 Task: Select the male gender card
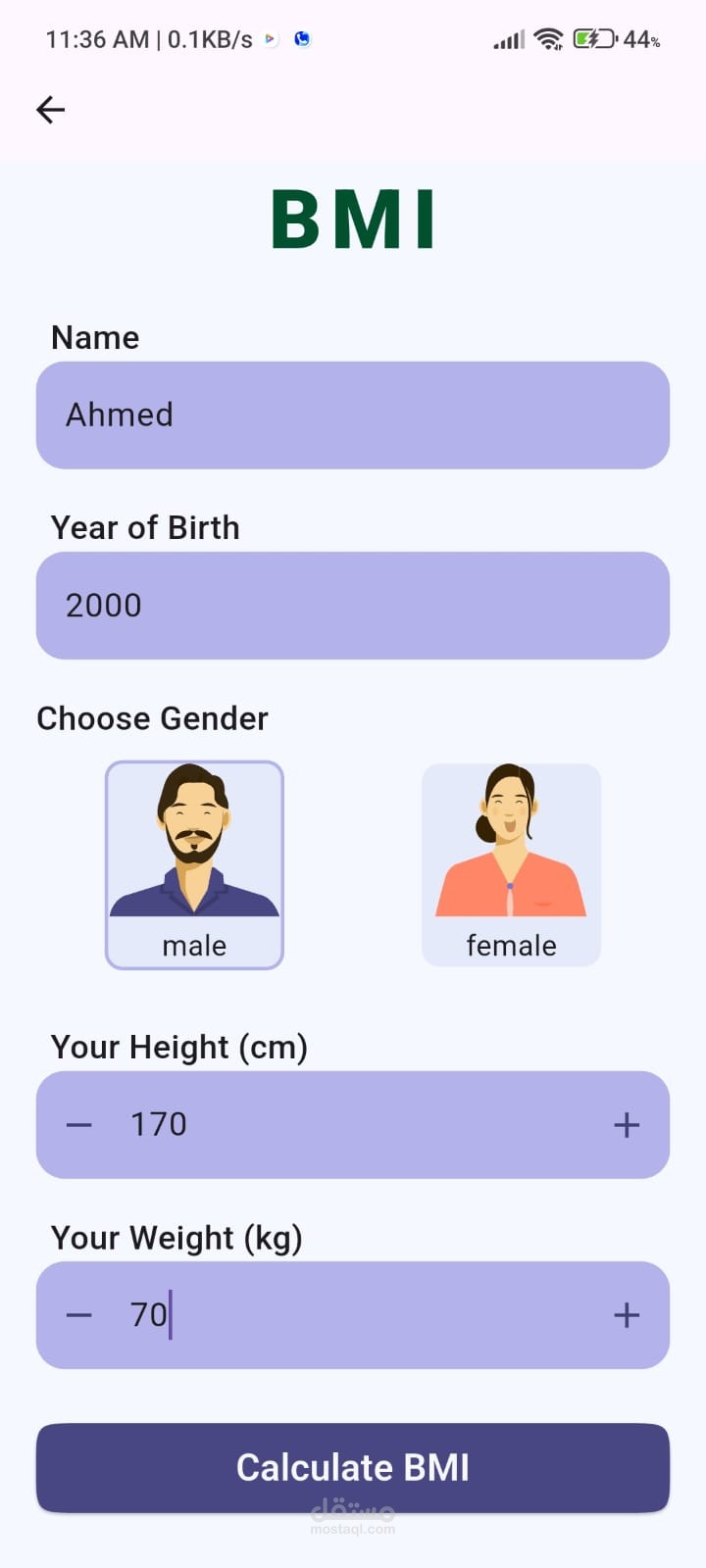[x=194, y=865]
